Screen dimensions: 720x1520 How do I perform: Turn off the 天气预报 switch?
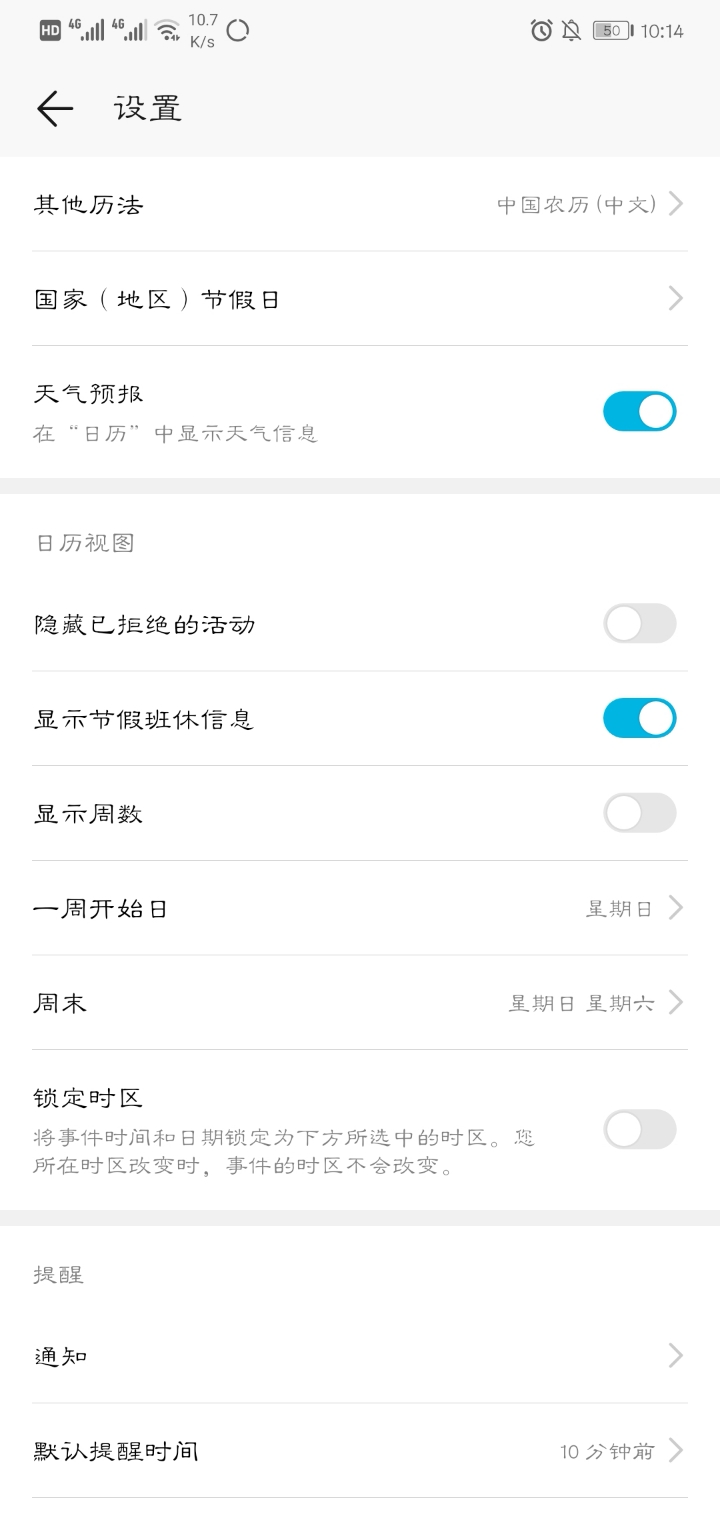click(x=639, y=411)
